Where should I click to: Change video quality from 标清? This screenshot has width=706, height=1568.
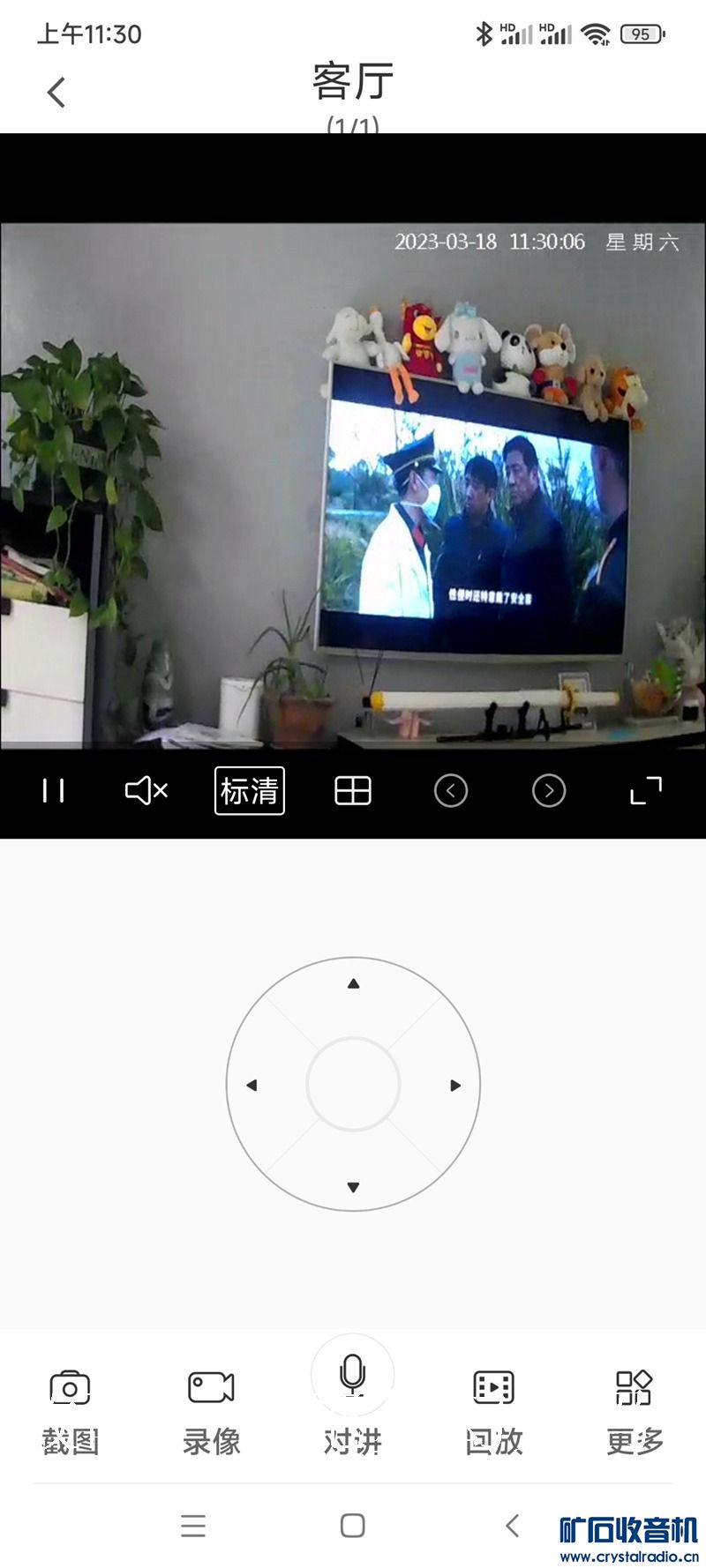[x=250, y=791]
